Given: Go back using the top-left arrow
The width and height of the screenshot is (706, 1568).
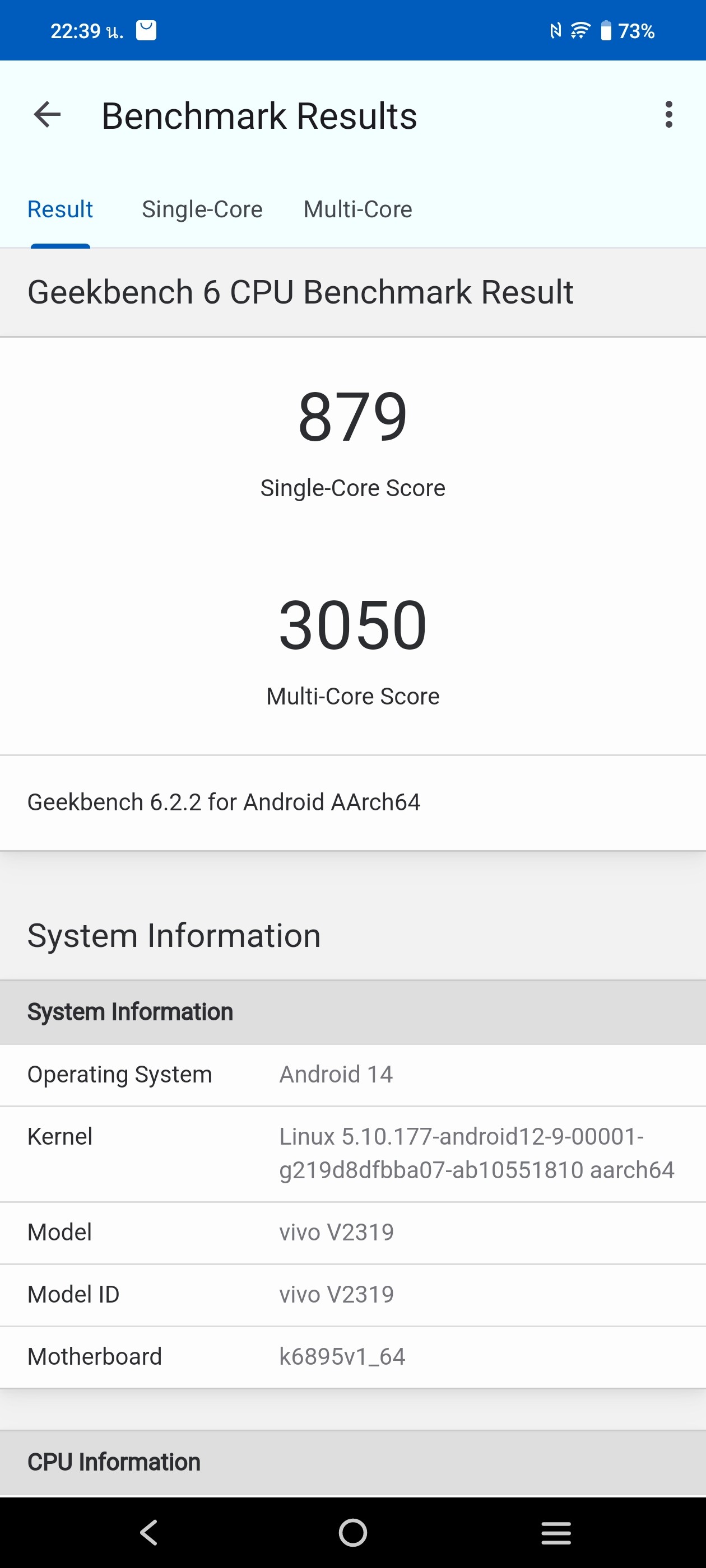Looking at the screenshot, I should 48,115.
